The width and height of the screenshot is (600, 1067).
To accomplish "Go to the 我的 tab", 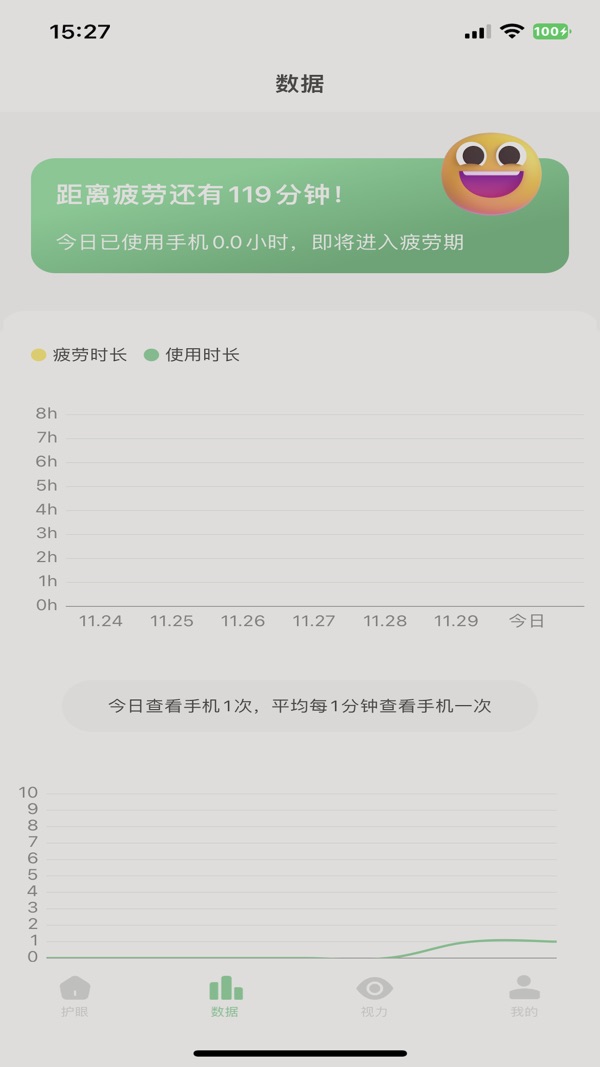I will pyautogui.click(x=524, y=996).
